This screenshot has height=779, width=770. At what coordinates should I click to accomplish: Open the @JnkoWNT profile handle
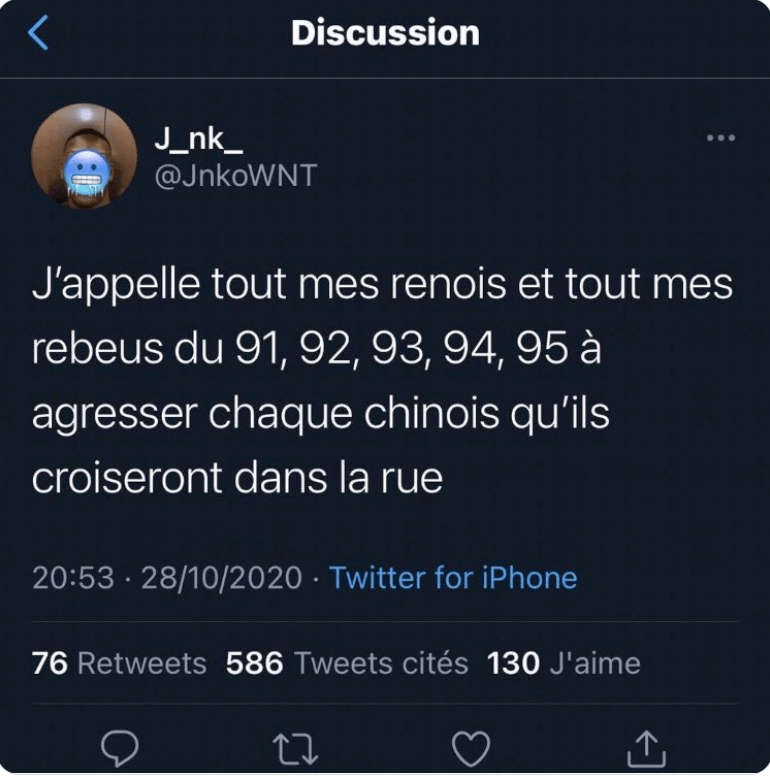[234, 176]
